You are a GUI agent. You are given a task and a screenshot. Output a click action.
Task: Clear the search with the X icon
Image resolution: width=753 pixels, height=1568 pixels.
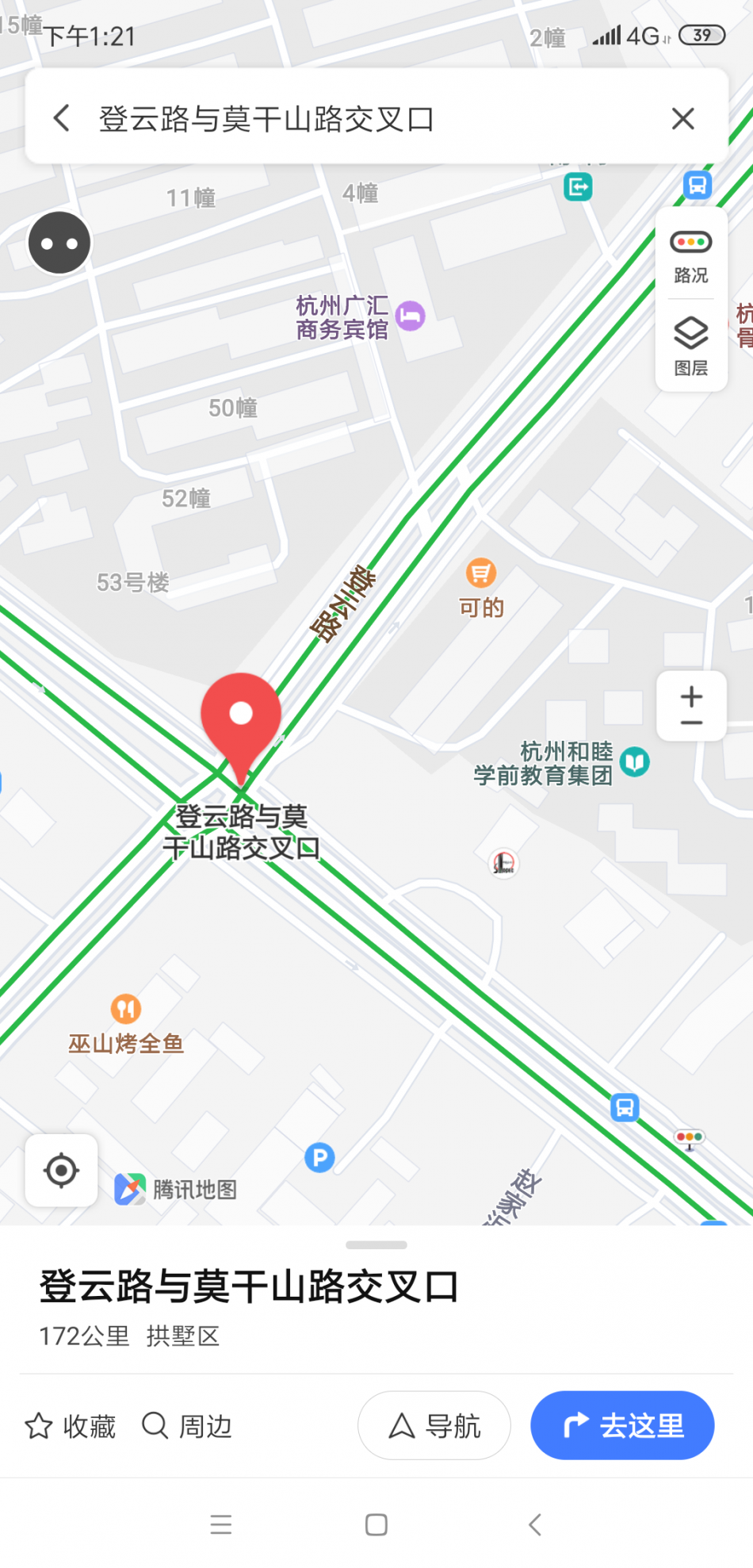pyautogui.click(x=682, y=119)
